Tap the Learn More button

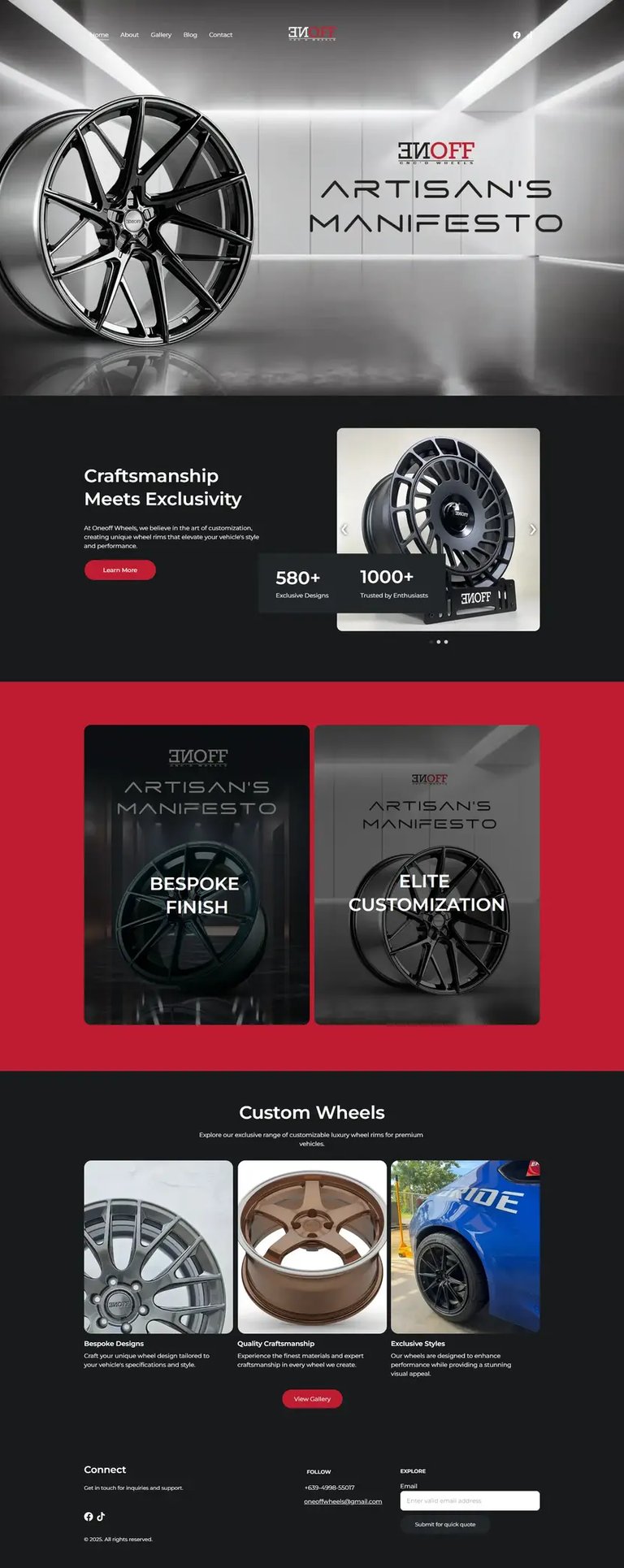[120, 570]
